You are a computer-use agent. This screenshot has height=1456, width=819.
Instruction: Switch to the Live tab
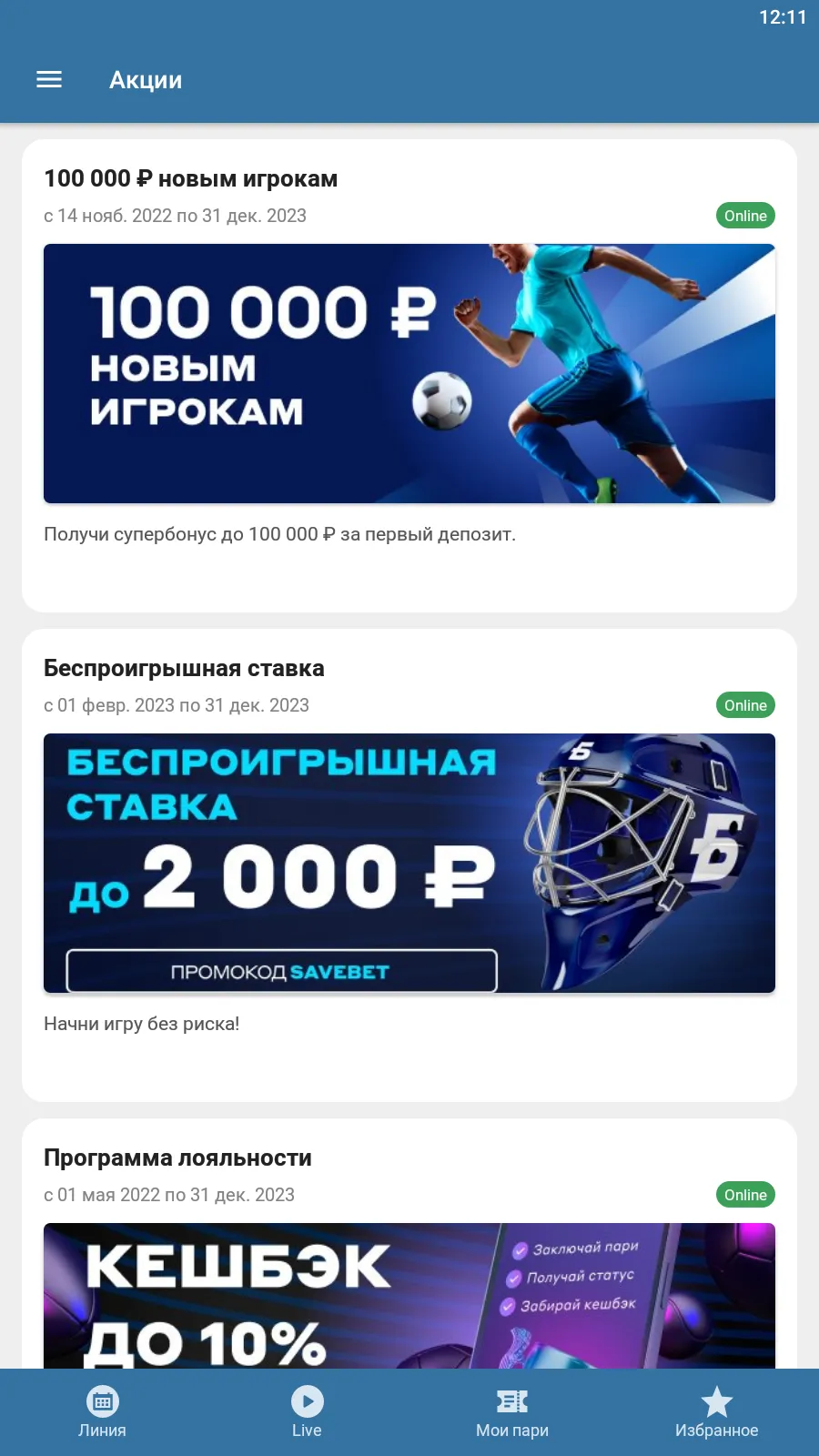307,1412
